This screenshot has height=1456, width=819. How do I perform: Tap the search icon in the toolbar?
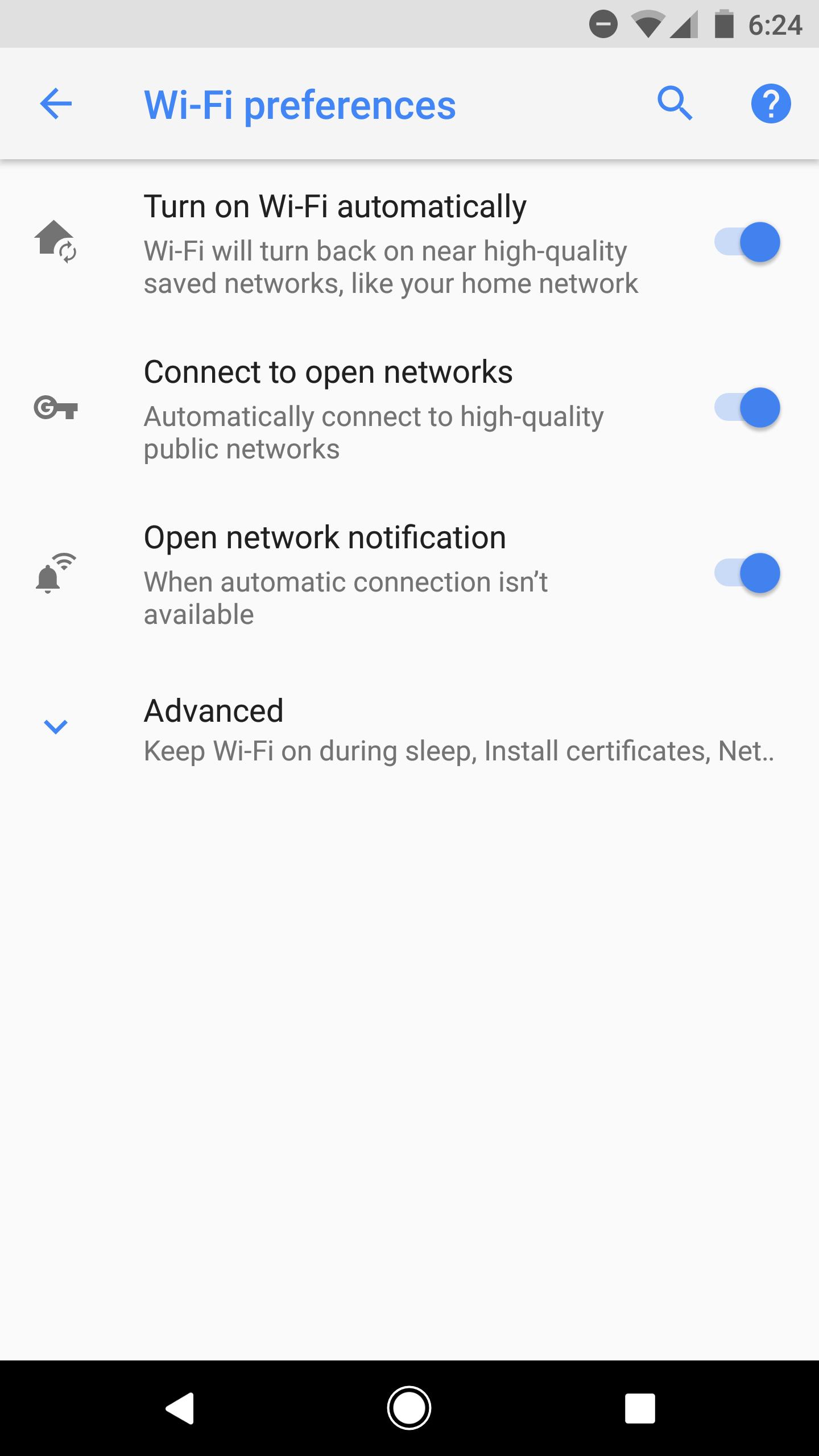click(x=676, y=104)
